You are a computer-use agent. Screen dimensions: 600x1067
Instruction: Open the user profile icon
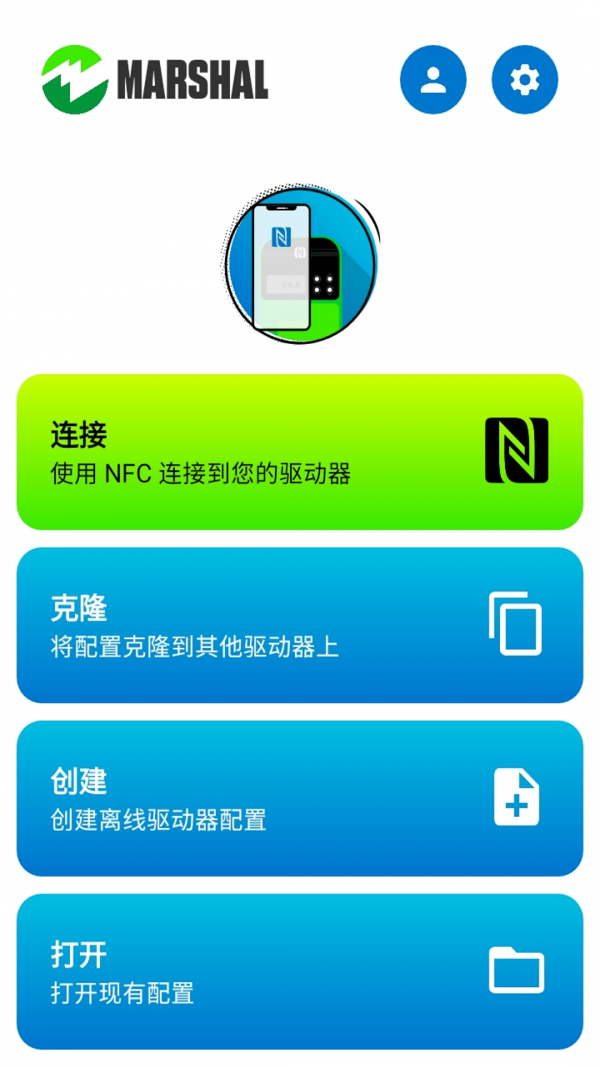pyautogui.click(x=433, y=79)
